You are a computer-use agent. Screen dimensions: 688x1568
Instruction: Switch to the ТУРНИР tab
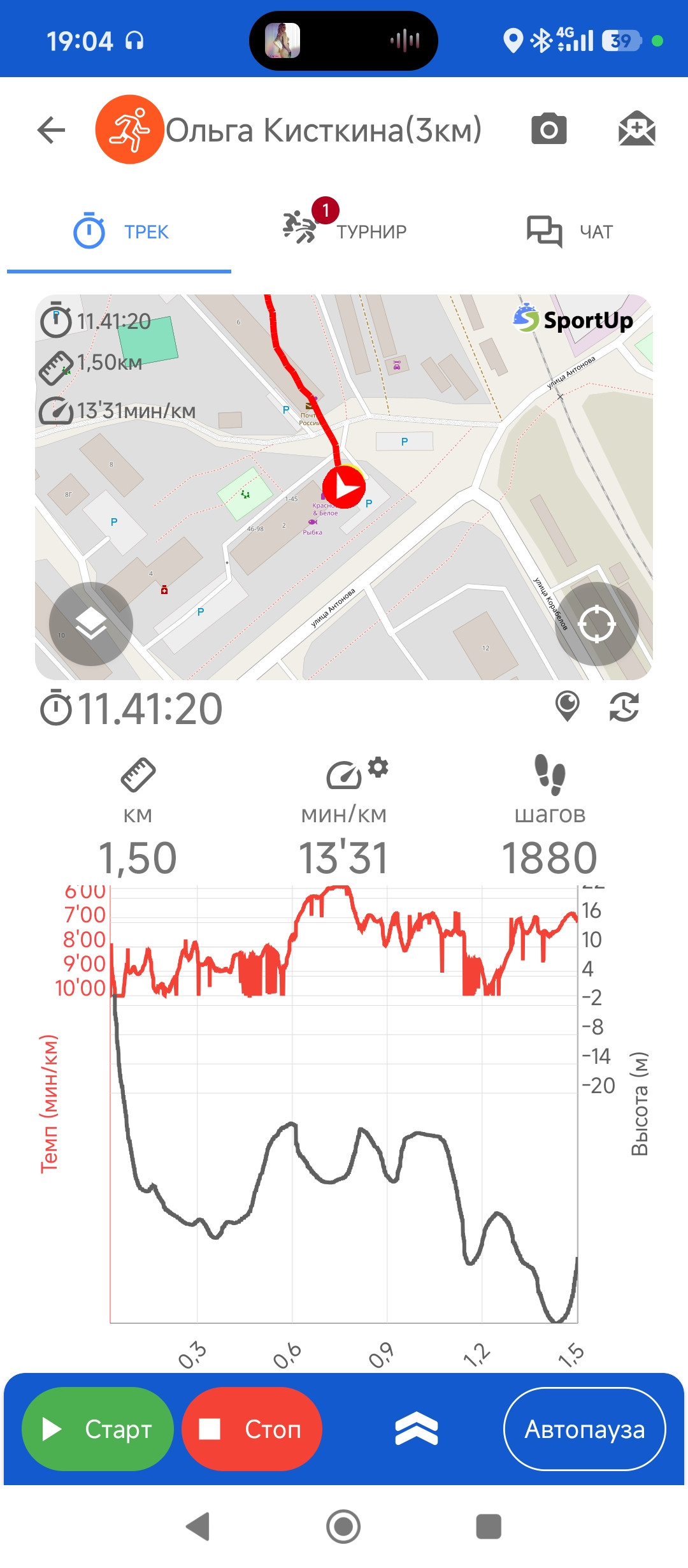[x=344, y=229]
